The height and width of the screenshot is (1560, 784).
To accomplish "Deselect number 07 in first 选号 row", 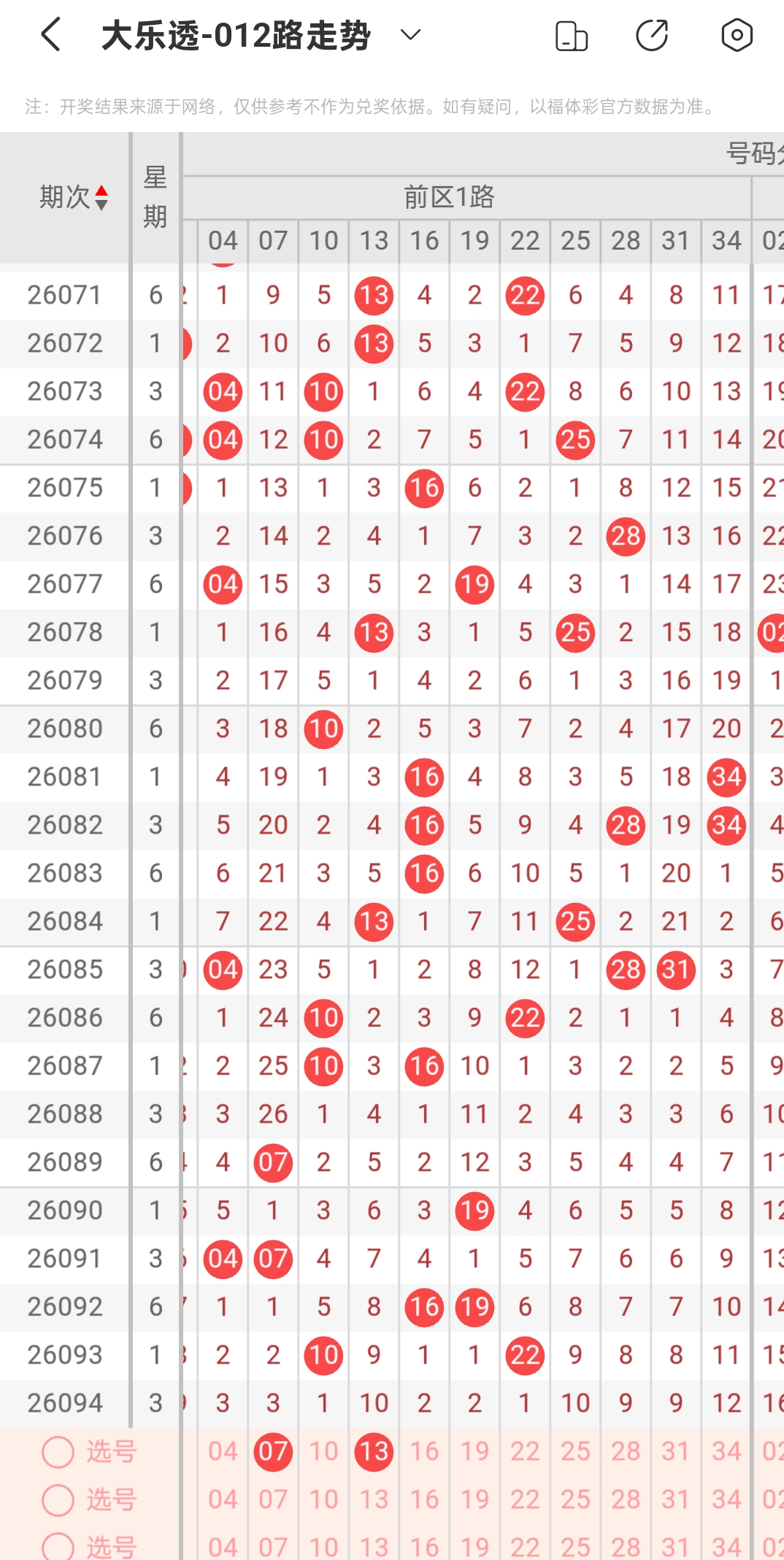I will 273,1451.
